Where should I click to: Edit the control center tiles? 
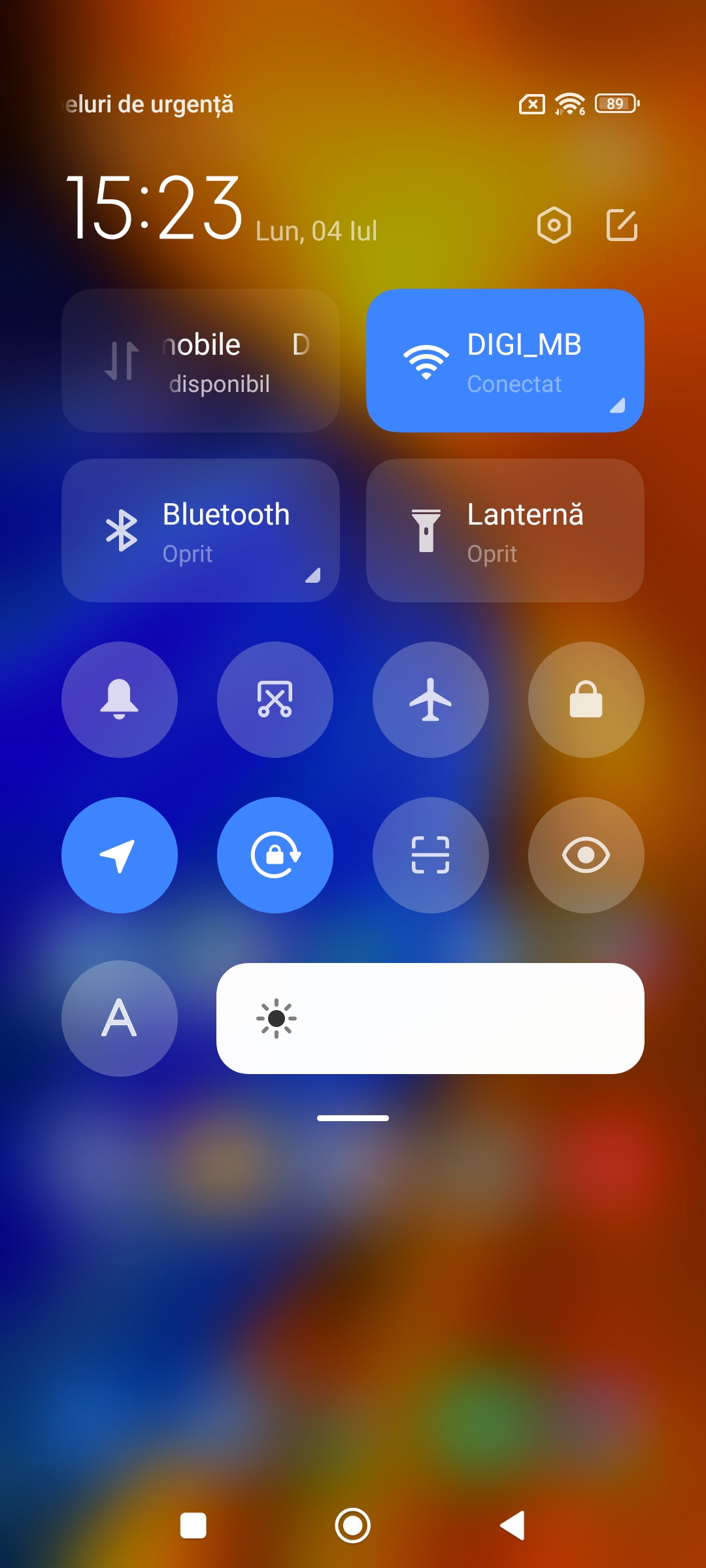pos(622,225)
